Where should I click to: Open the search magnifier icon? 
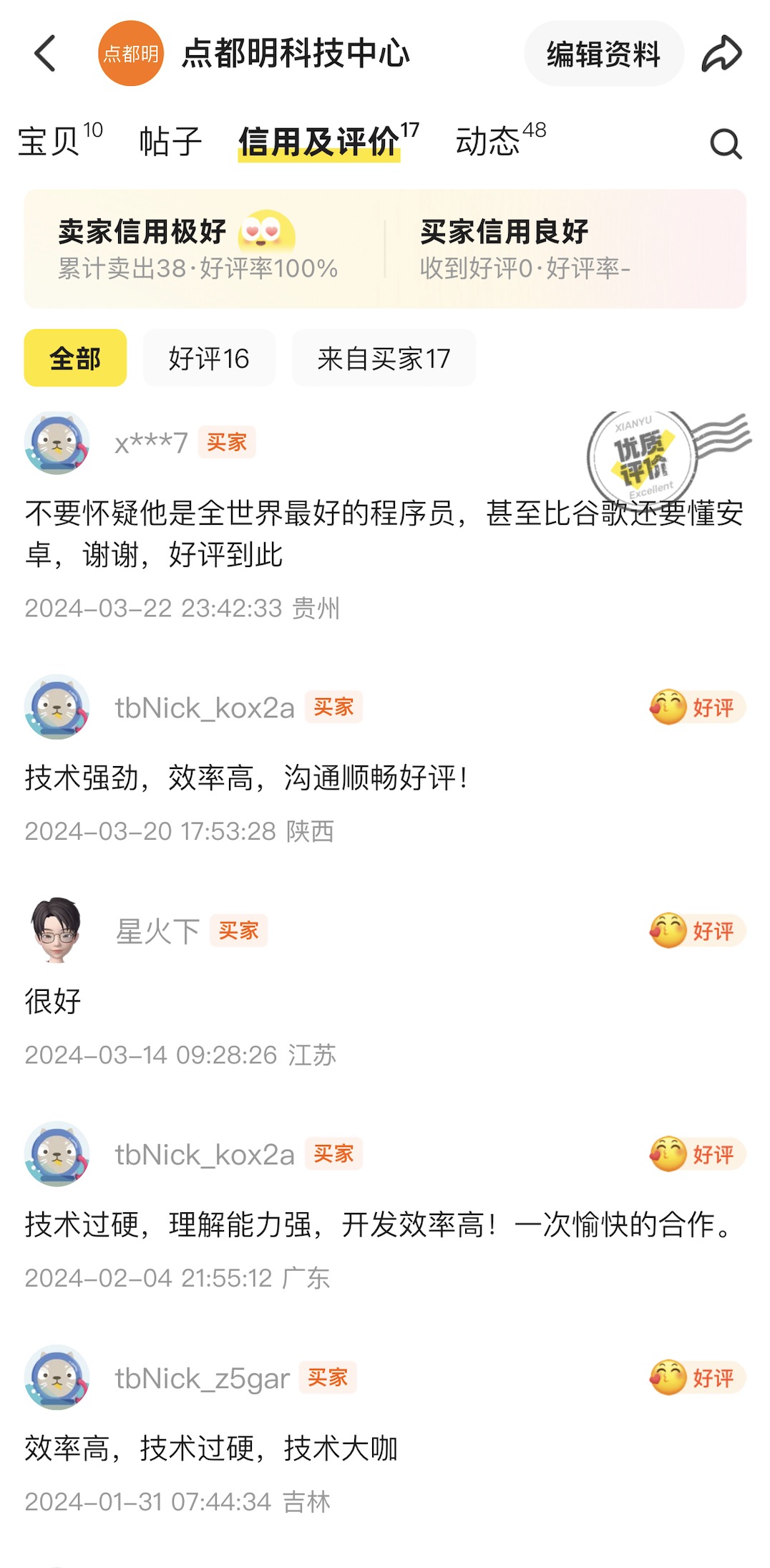tap(726, 144)
